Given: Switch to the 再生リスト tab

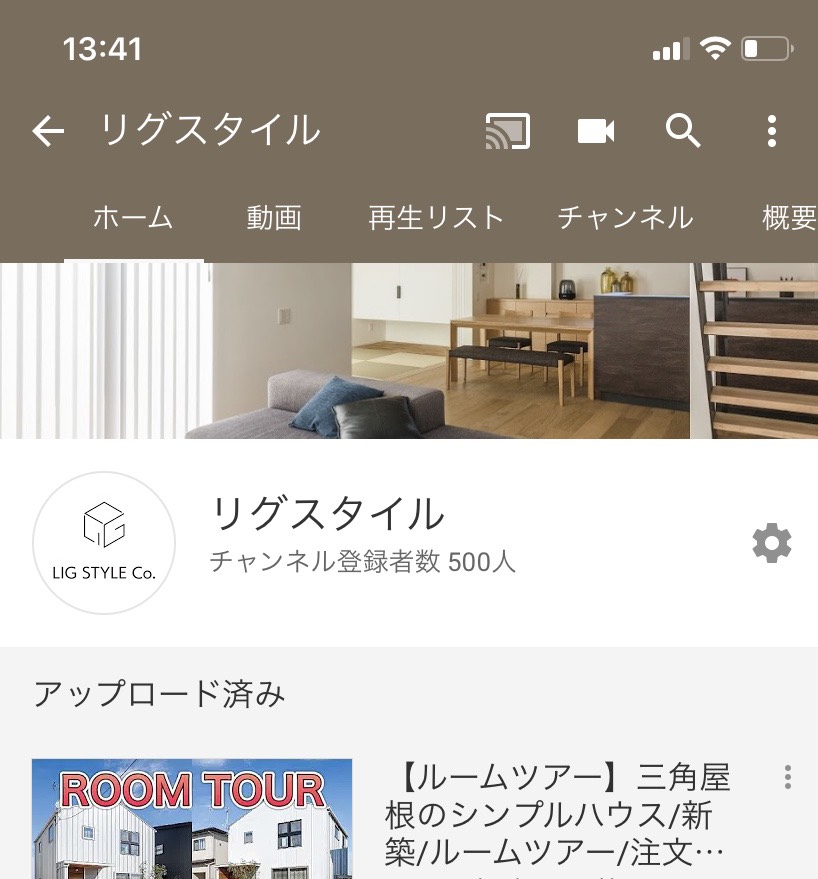Looking at the screenshot, I should (436, 218).
